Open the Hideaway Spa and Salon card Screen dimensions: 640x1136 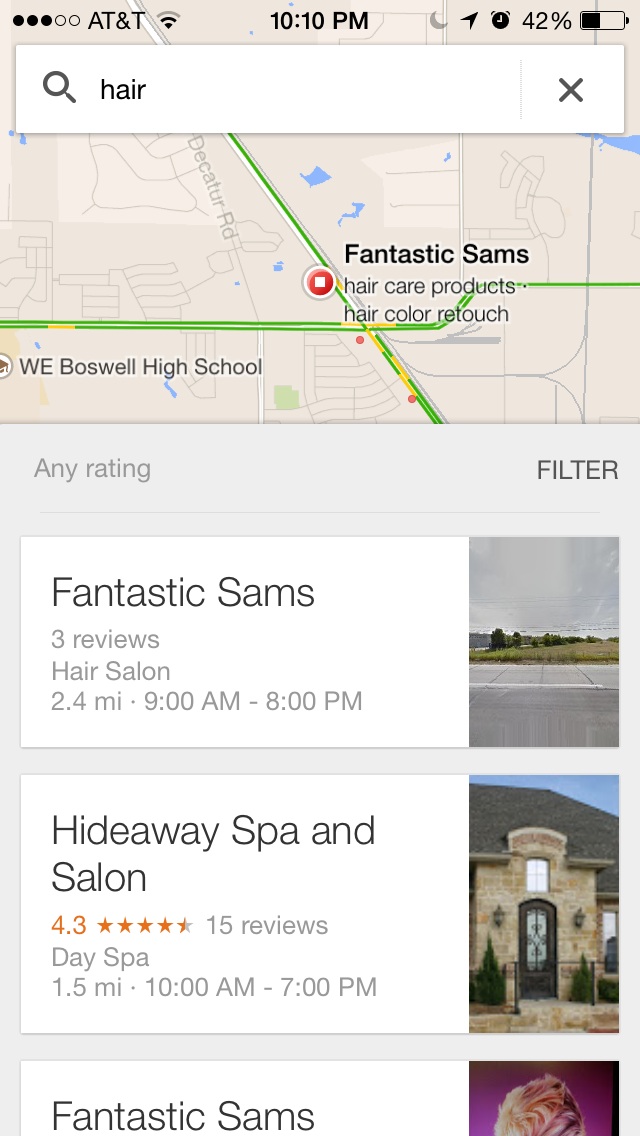click(245, 903)
